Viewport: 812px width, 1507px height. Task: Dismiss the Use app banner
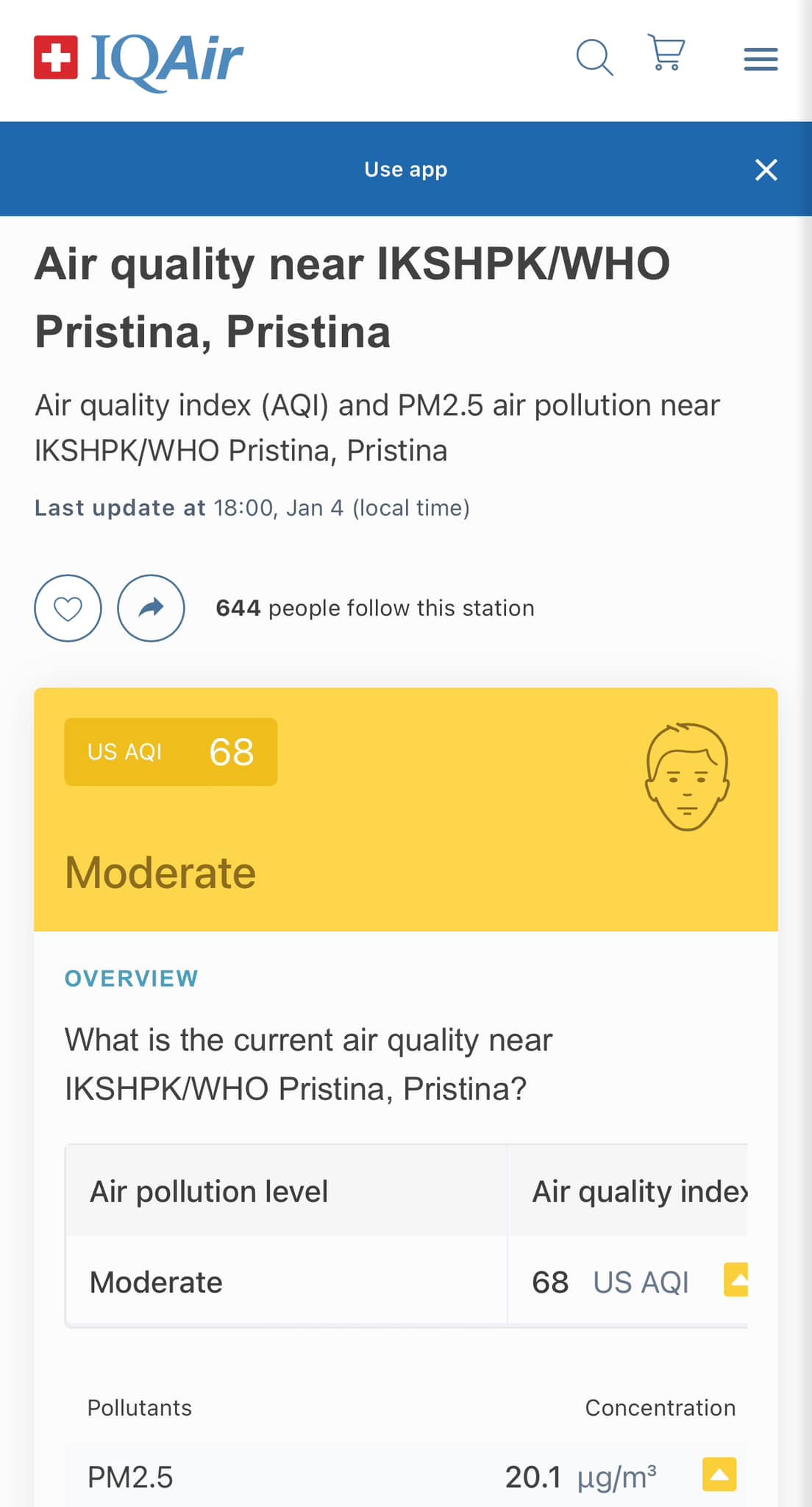766,170
